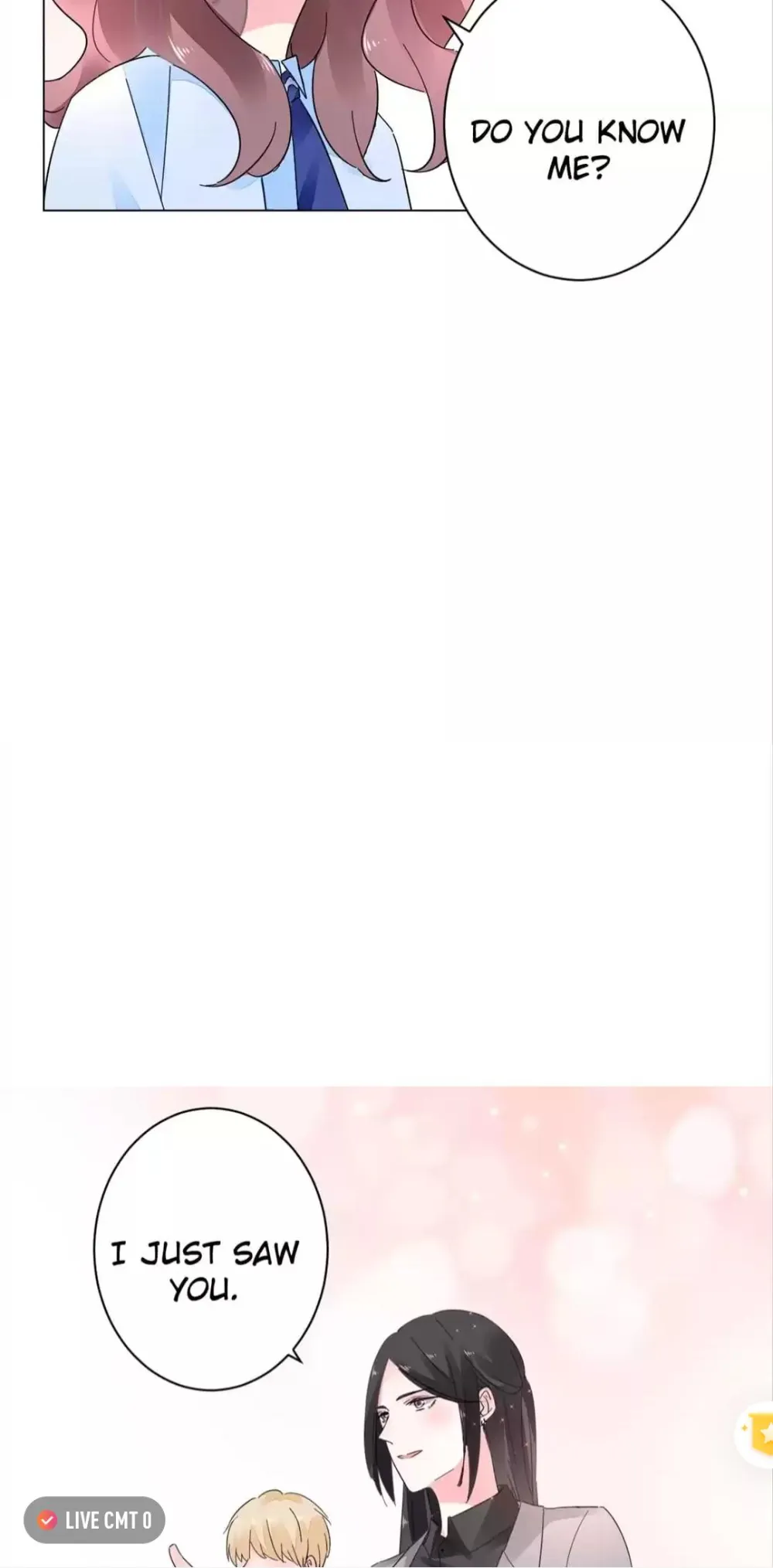Tap the yellow star badge icon
The image size is (773, 1568).
pyautogui.click(x=758, y=1434)
